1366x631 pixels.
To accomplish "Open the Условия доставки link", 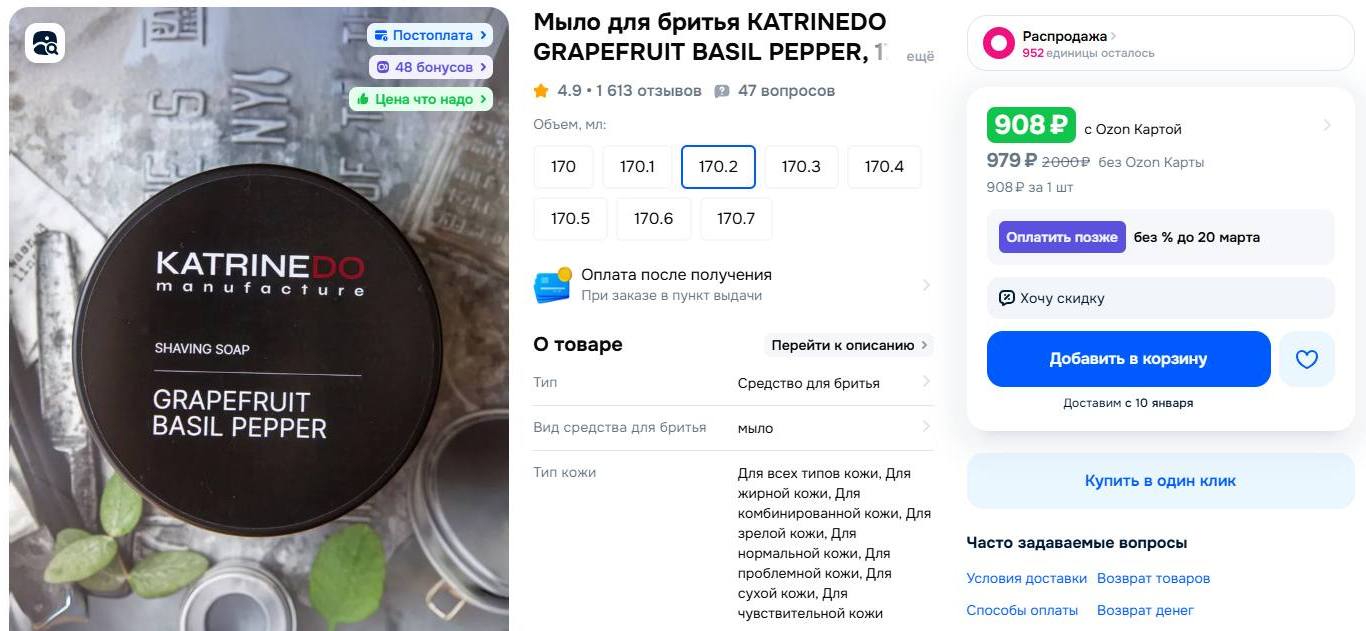I will tap(1026, 578).
